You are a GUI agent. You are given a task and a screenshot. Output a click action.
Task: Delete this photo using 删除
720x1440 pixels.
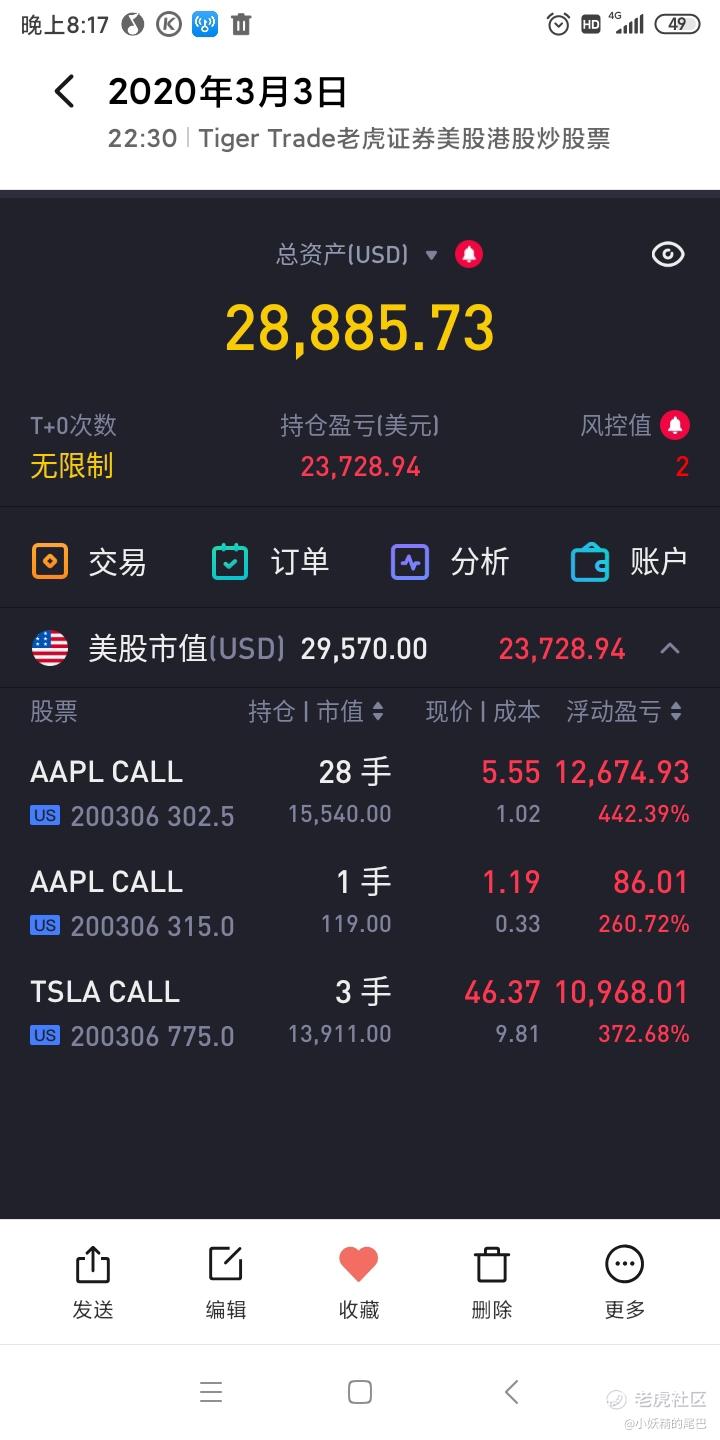pos(492,1283)
